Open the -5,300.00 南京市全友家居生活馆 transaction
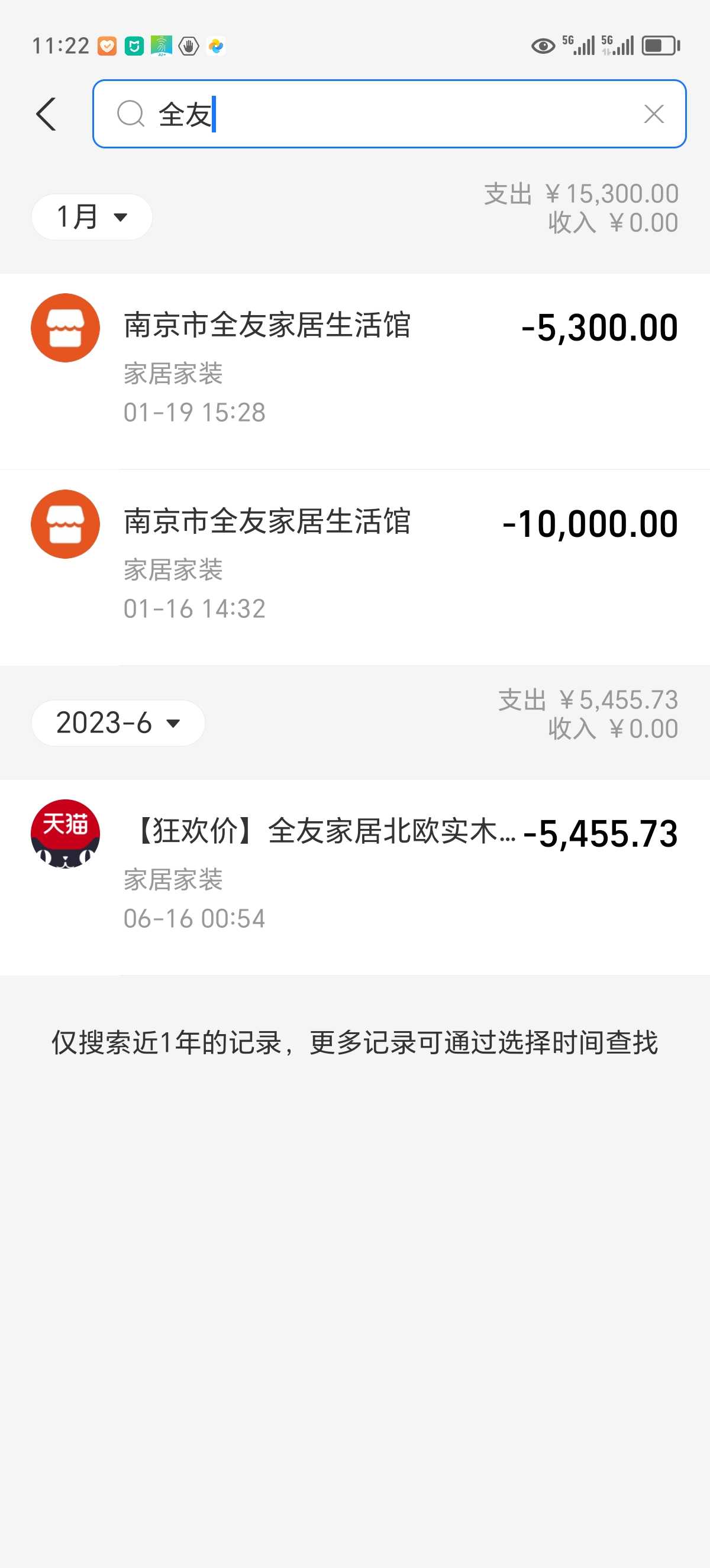The image size is (710, 1568). coord(355,370)
